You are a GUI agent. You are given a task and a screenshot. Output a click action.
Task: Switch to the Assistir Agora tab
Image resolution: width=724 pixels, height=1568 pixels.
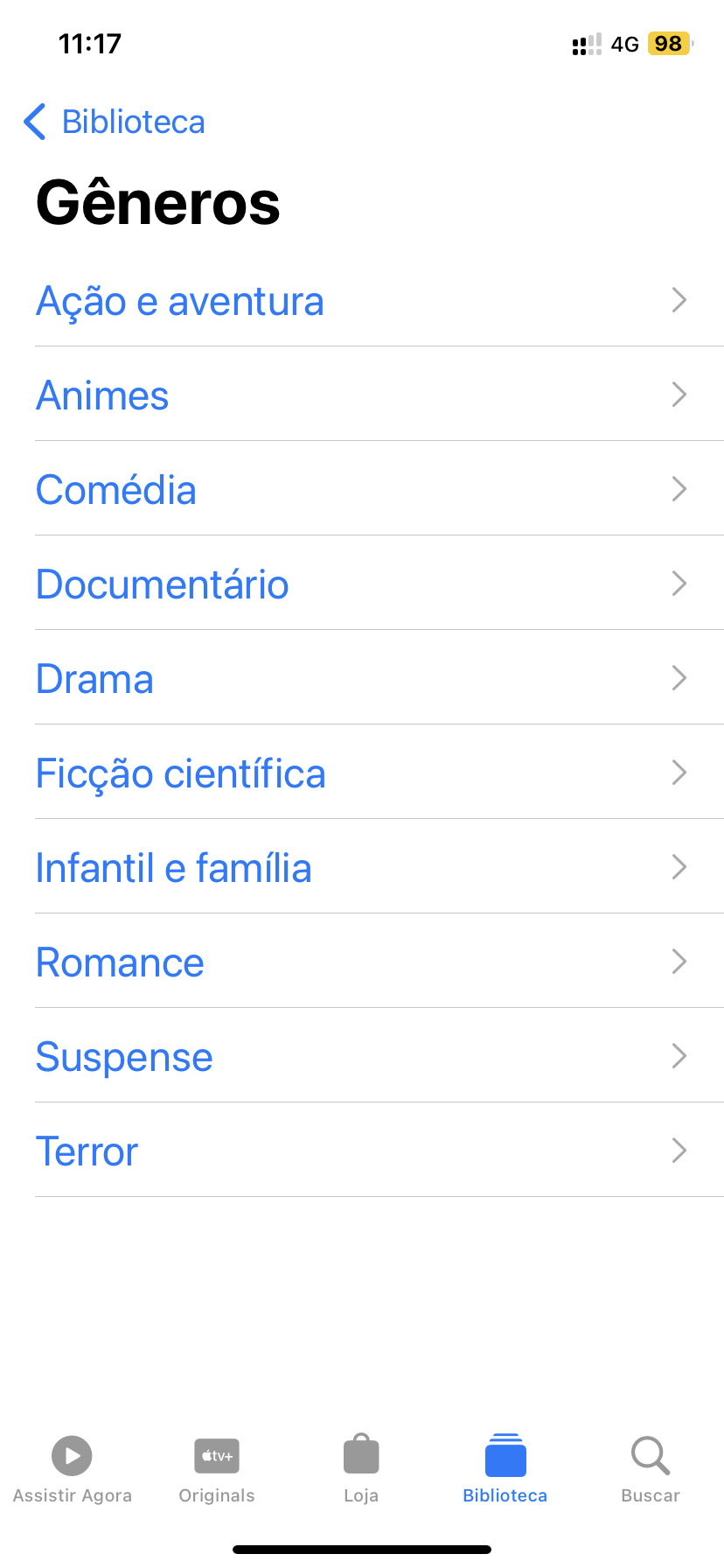tap(73, 1470)
